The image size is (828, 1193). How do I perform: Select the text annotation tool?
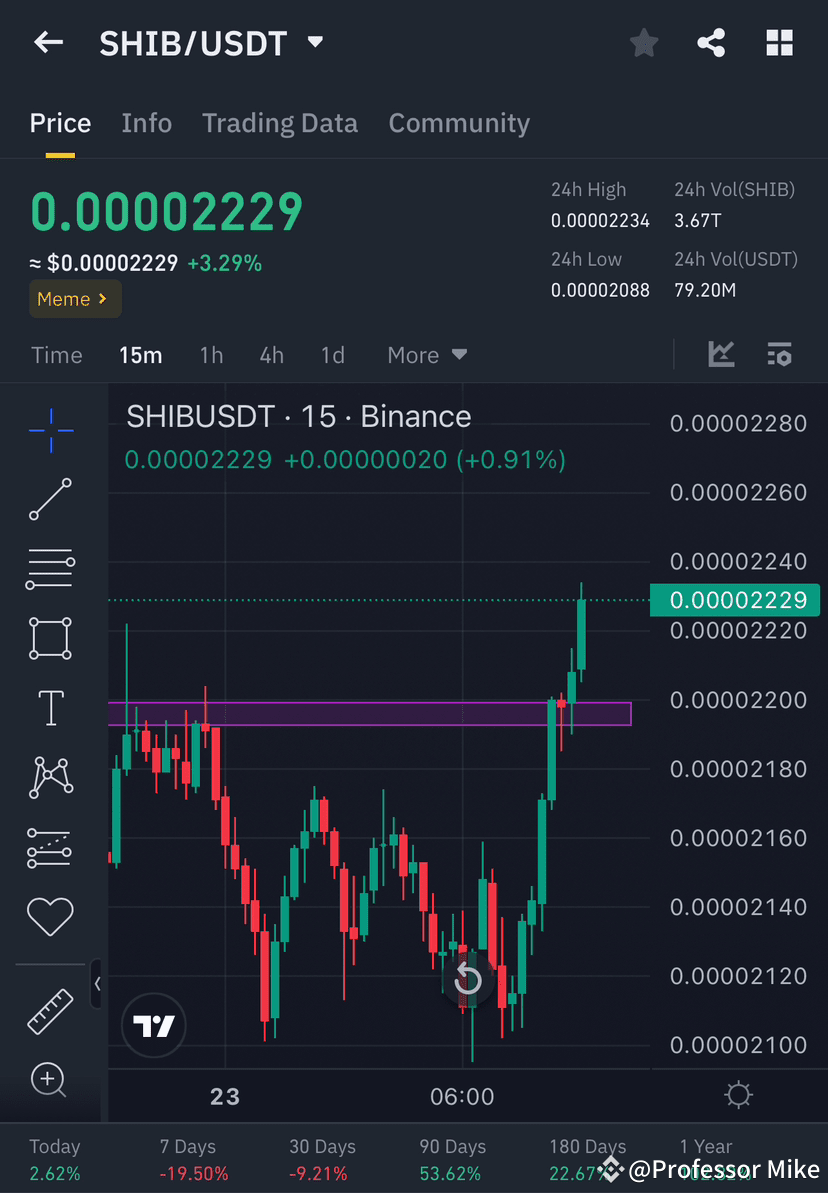[x=50, y=707]
